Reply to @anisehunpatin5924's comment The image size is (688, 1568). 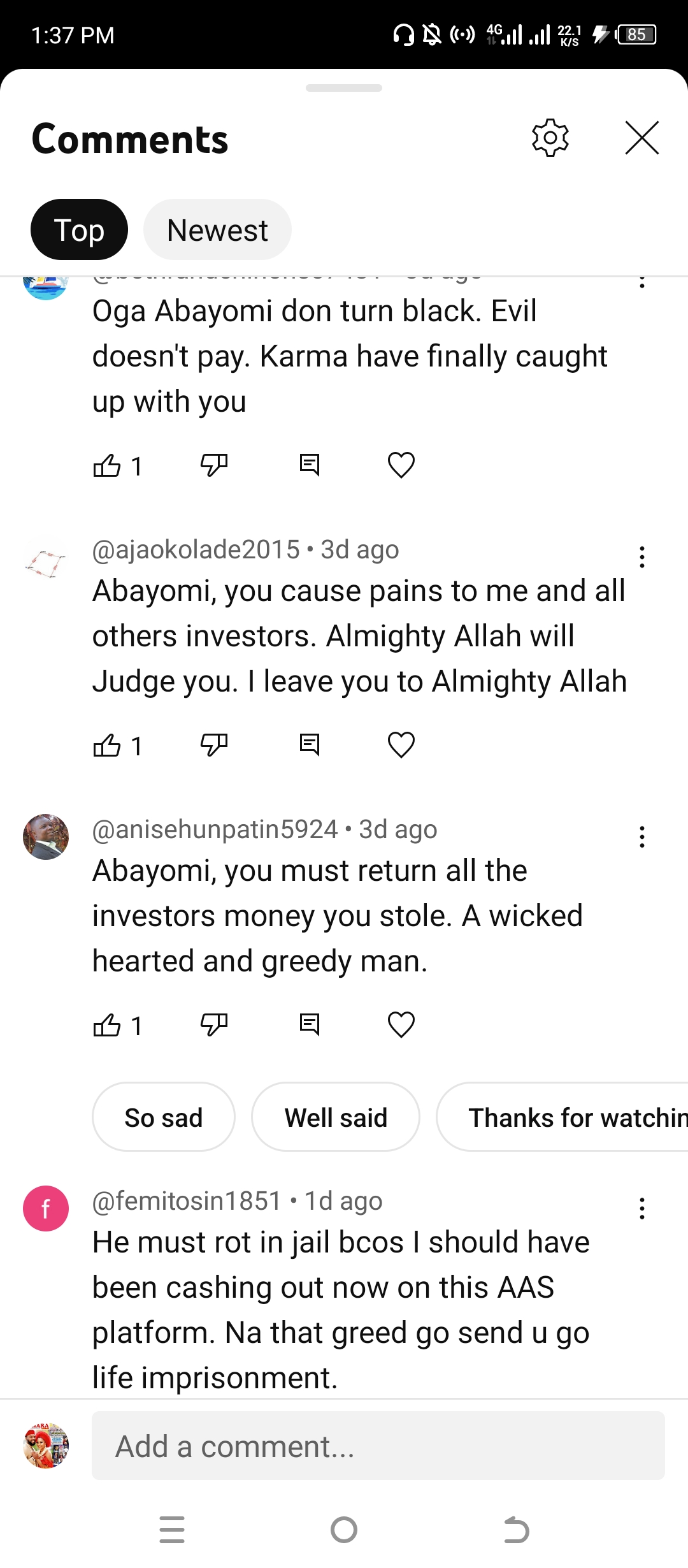310,1025
